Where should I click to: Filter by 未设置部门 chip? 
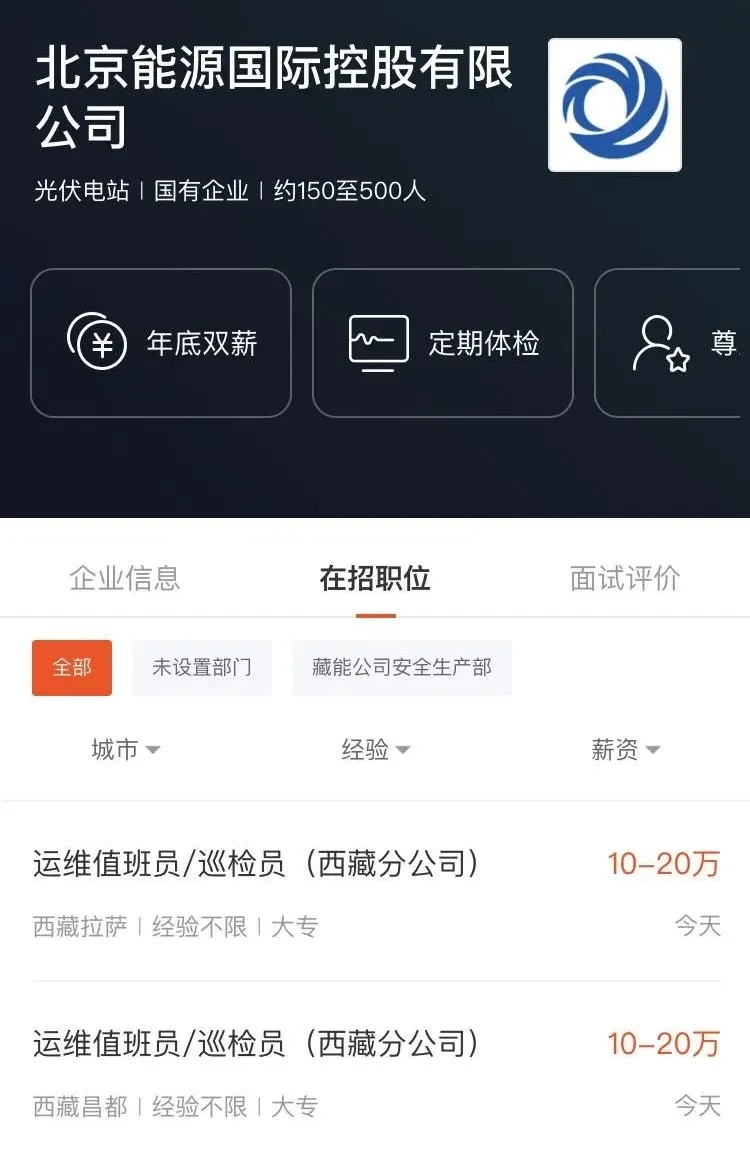[x=202, y=667]
